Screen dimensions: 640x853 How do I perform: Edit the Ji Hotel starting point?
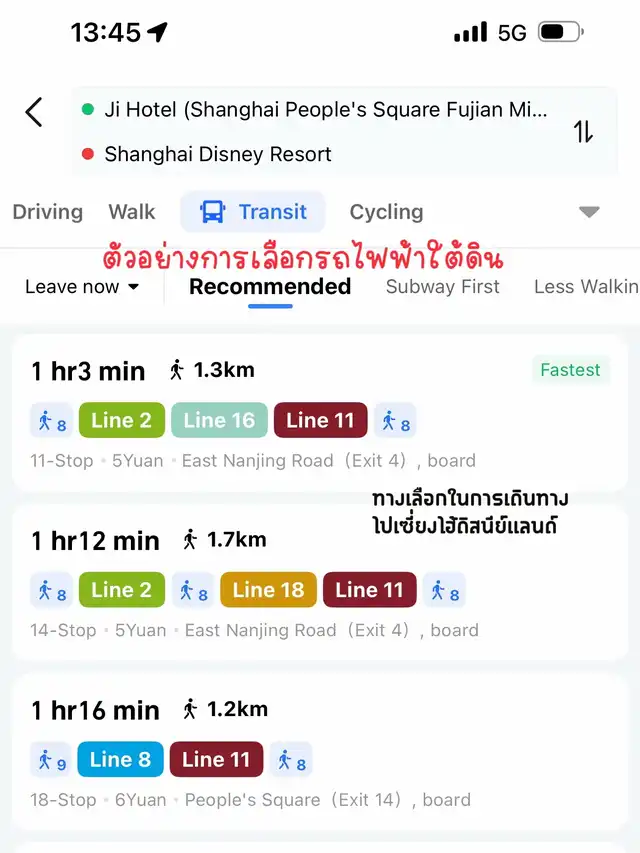click(x=325, y=110)
